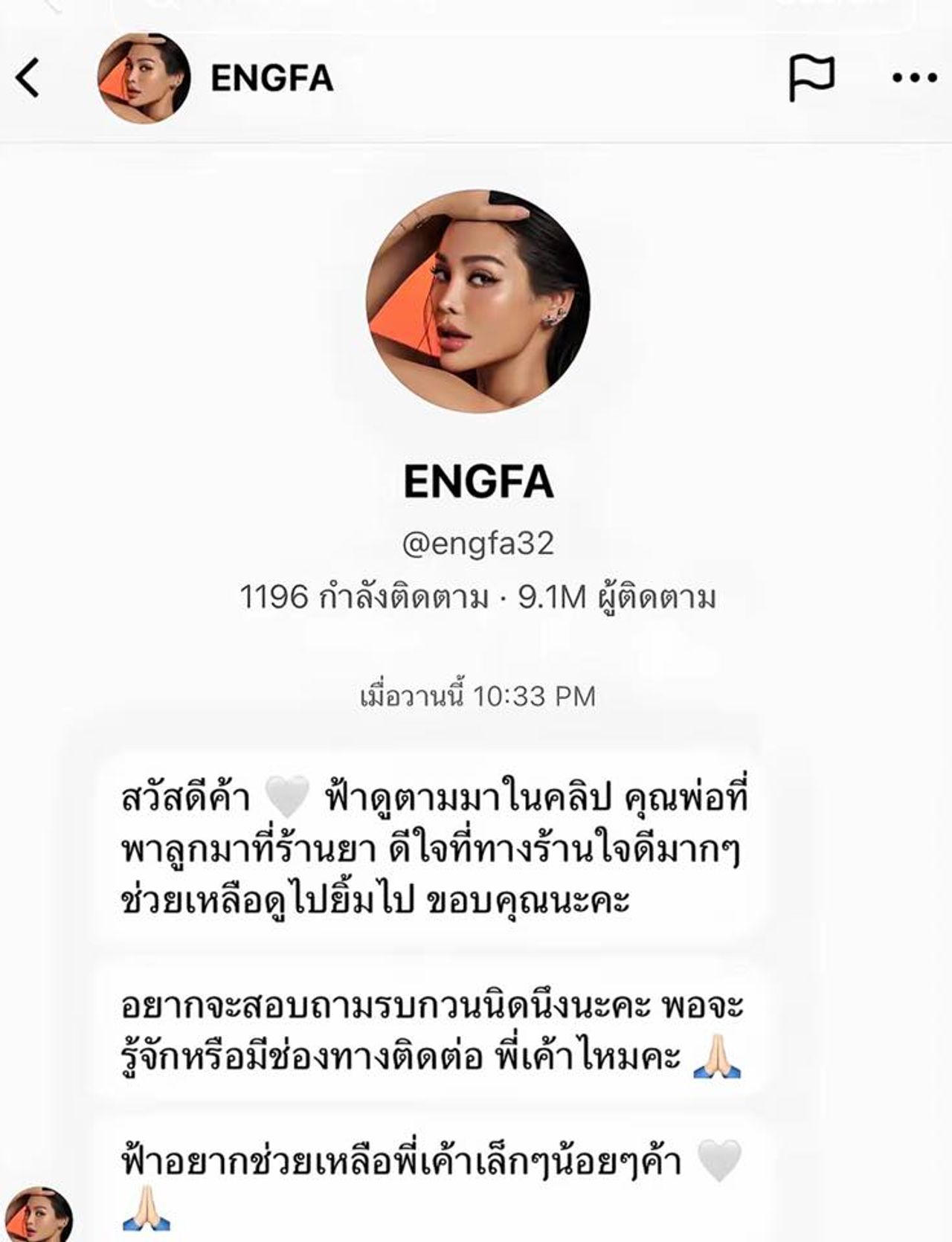Open the three-dot more options menu
The image size is (952, 1242).
click(914, 78)
